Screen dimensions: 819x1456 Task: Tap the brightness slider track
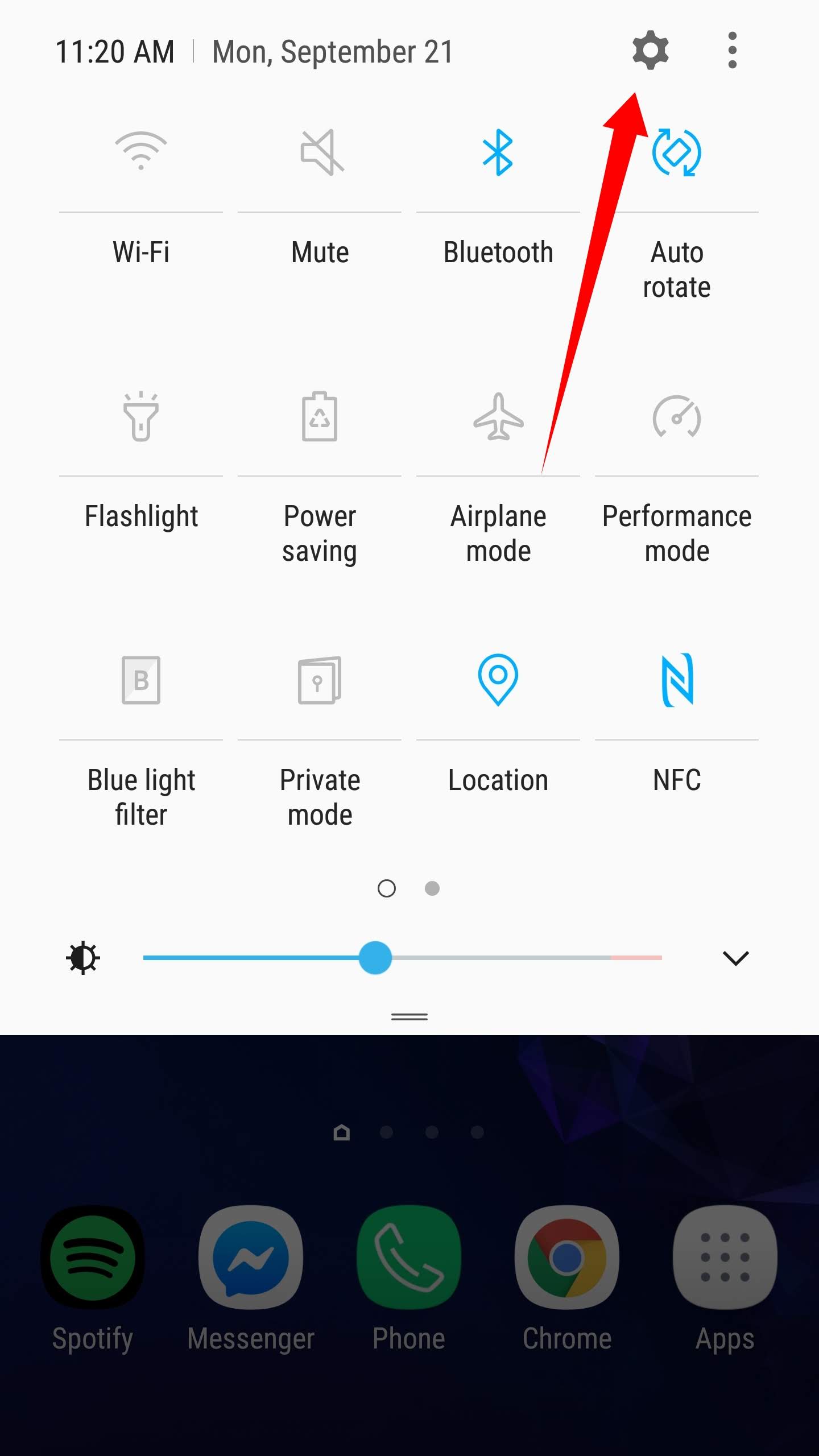(403, 958)
